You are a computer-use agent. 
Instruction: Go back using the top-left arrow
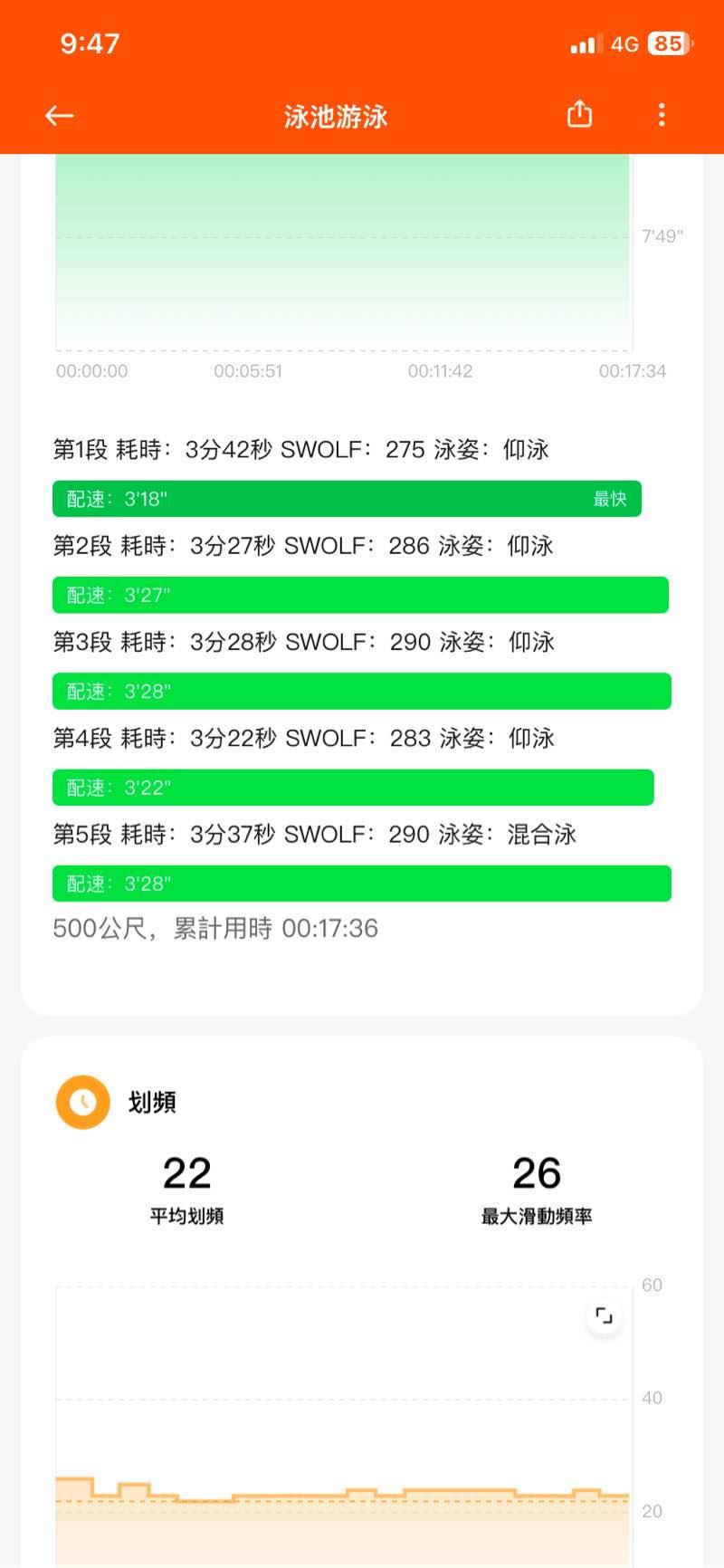pyautogui.click(x=60, y=115)
